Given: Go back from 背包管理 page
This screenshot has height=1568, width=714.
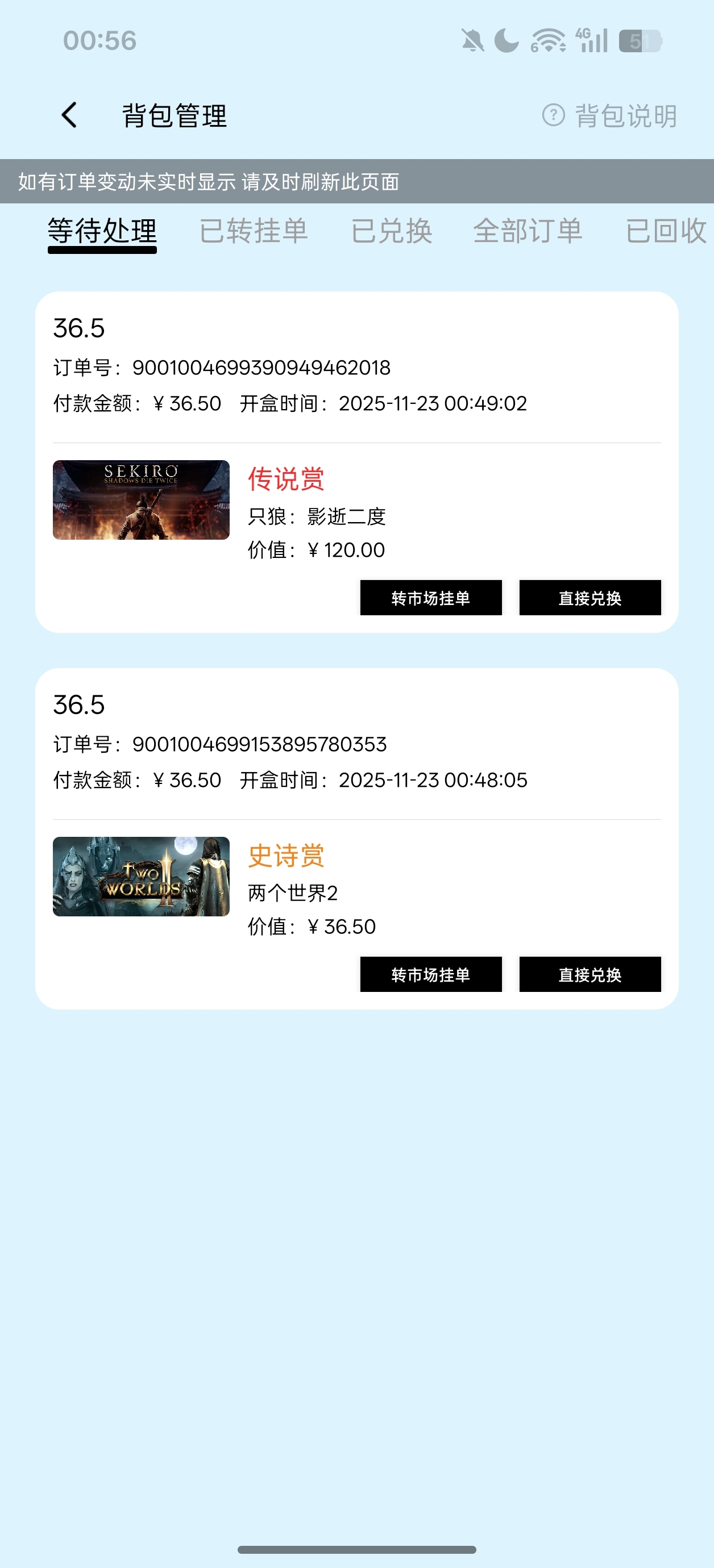Looking at the screenshot, I should (x=70, y=115).
